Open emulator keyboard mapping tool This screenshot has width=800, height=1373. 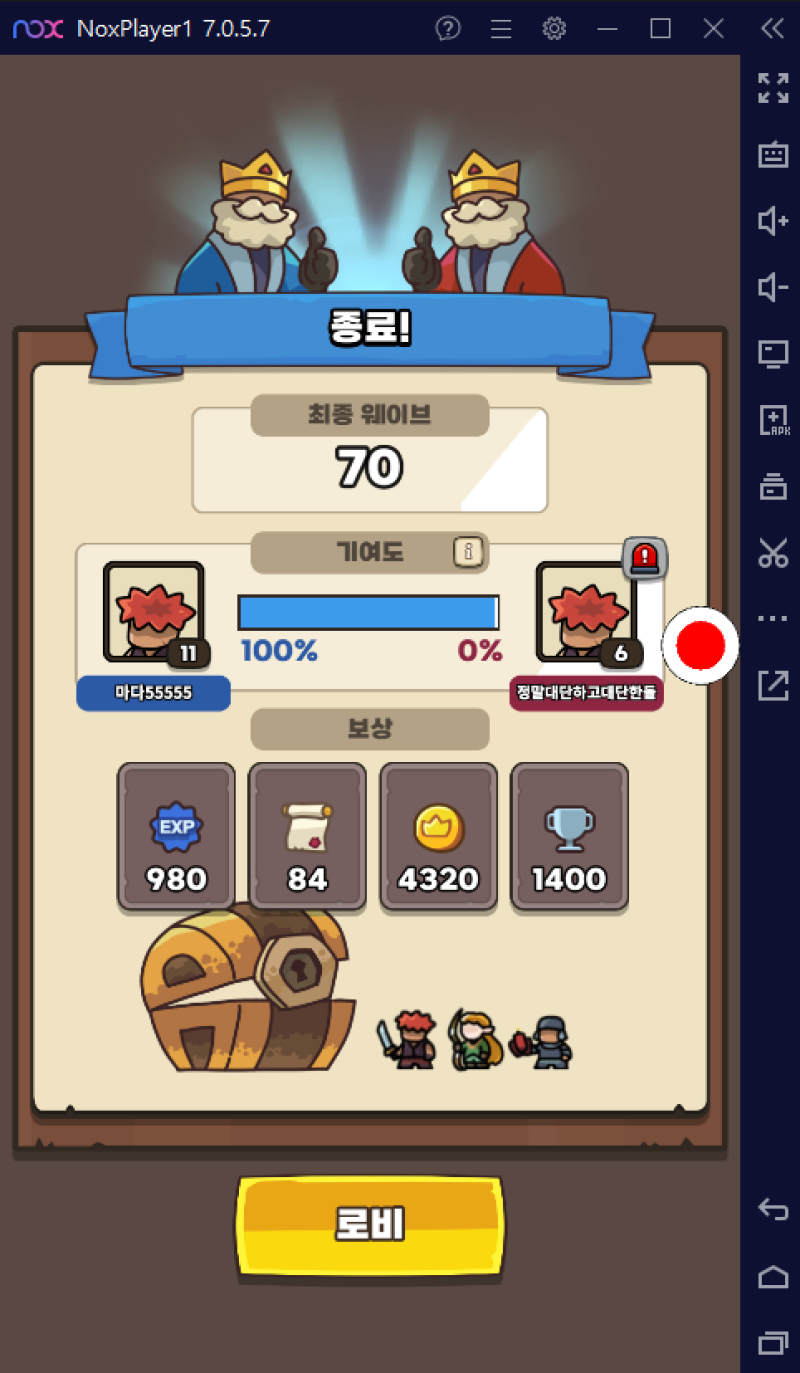773,154
